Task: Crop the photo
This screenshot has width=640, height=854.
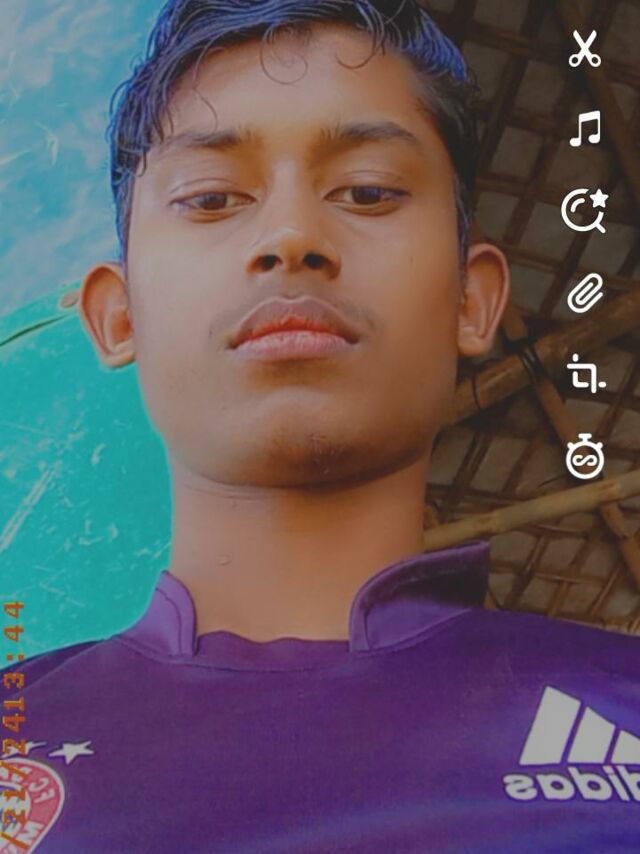Action: 585,374
